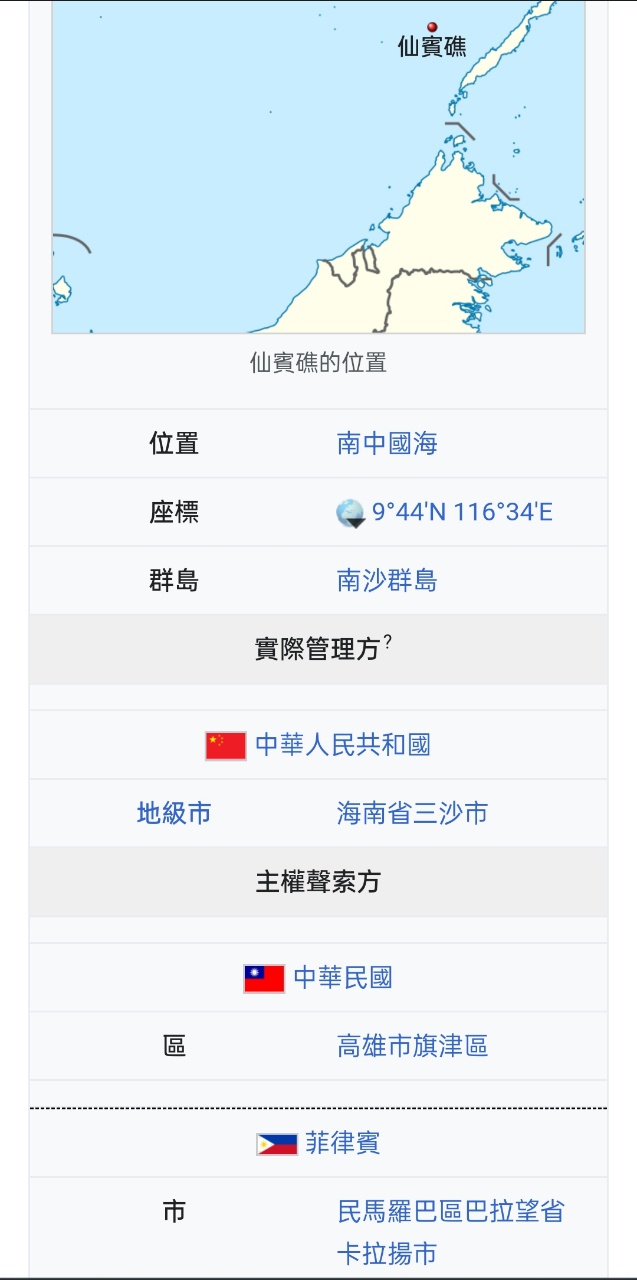The image size is (637, 1280).
Task: Open coordinates 9°44′N 116°34′E
Action: 462,513
